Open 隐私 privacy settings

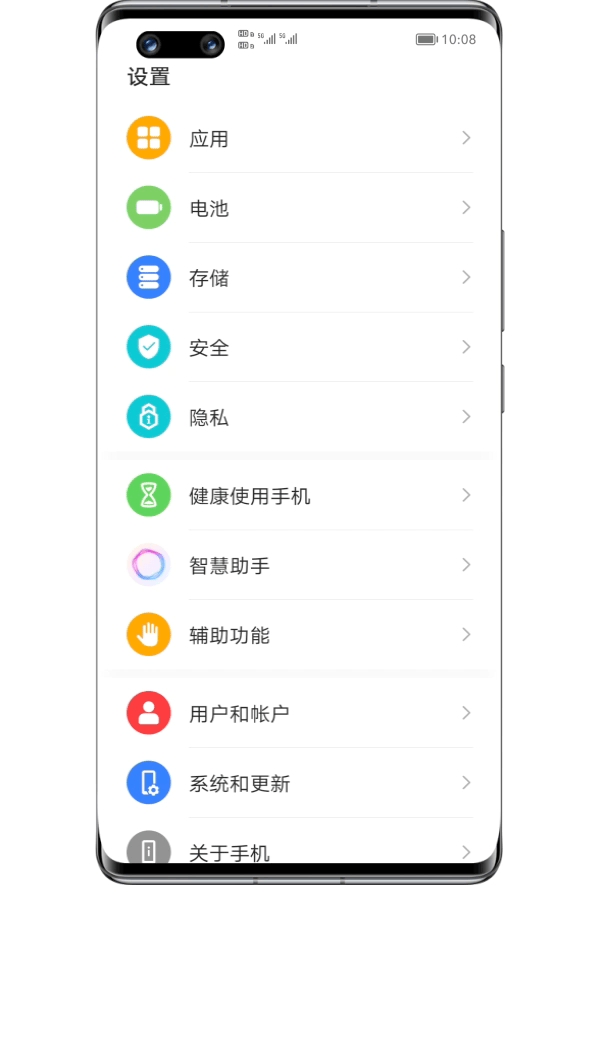298,417
